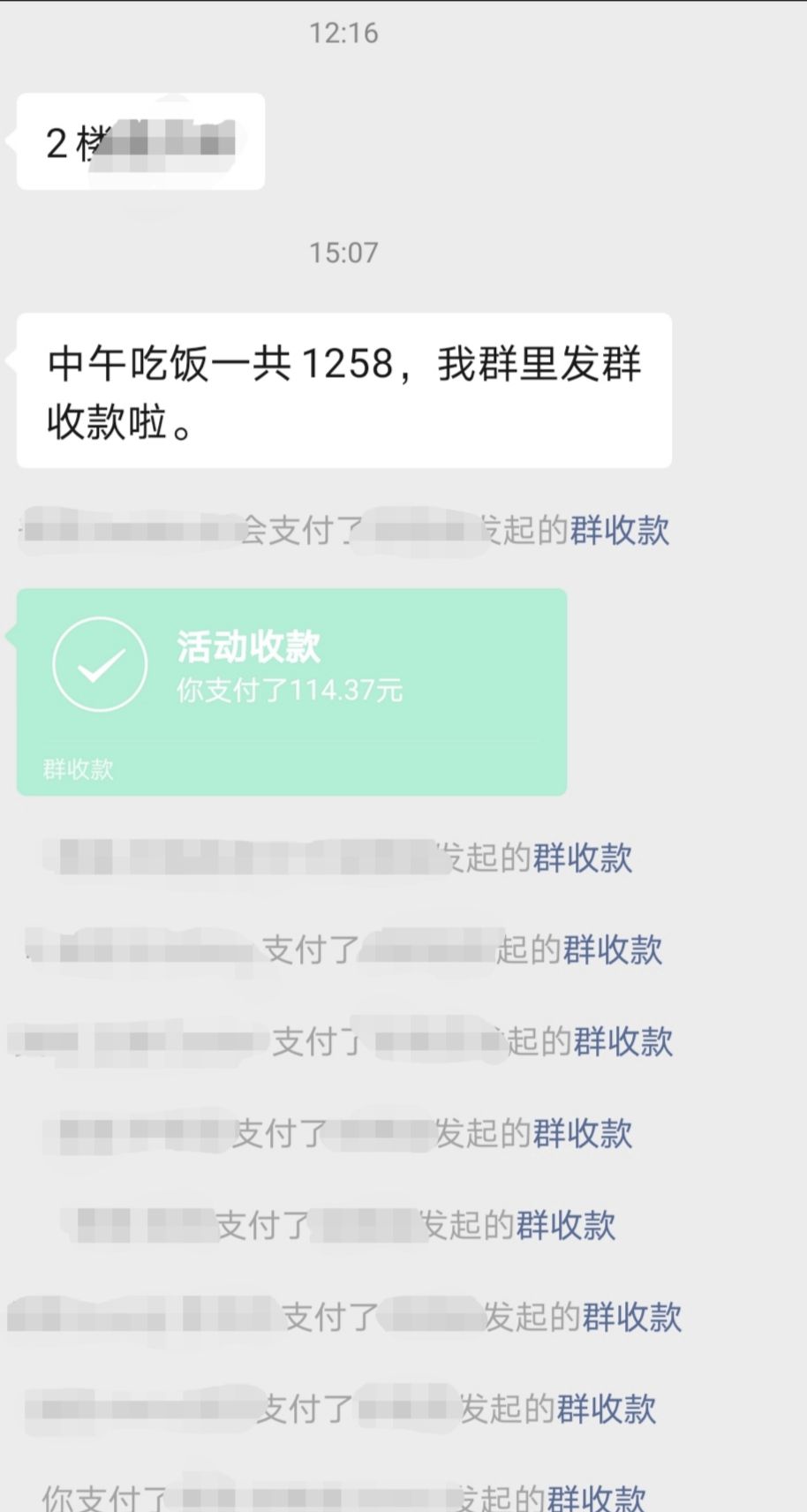Open the 活动收款 card showing 114.37元

[x=291, y=692]
